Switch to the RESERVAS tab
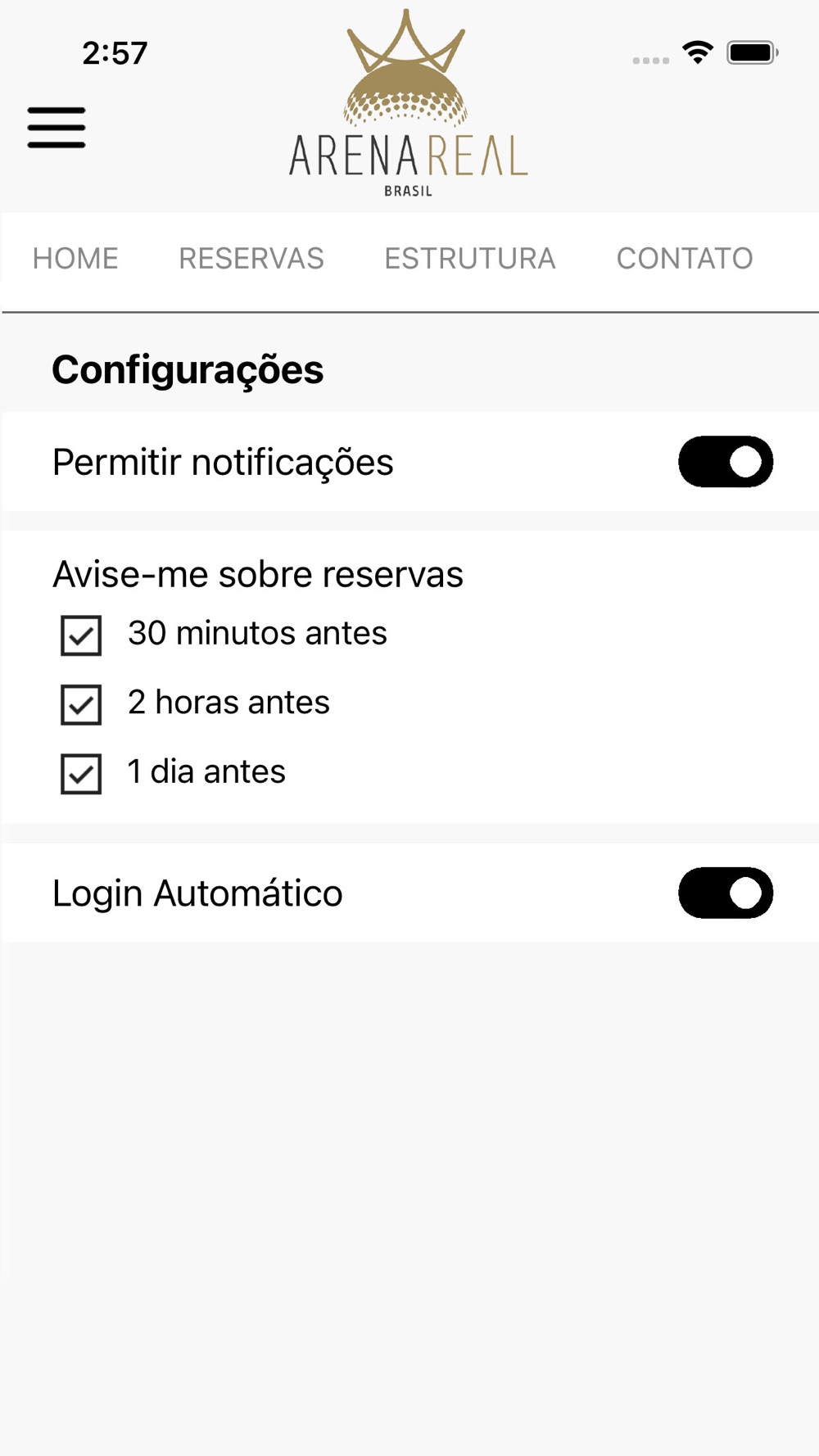 click(251, 259)
